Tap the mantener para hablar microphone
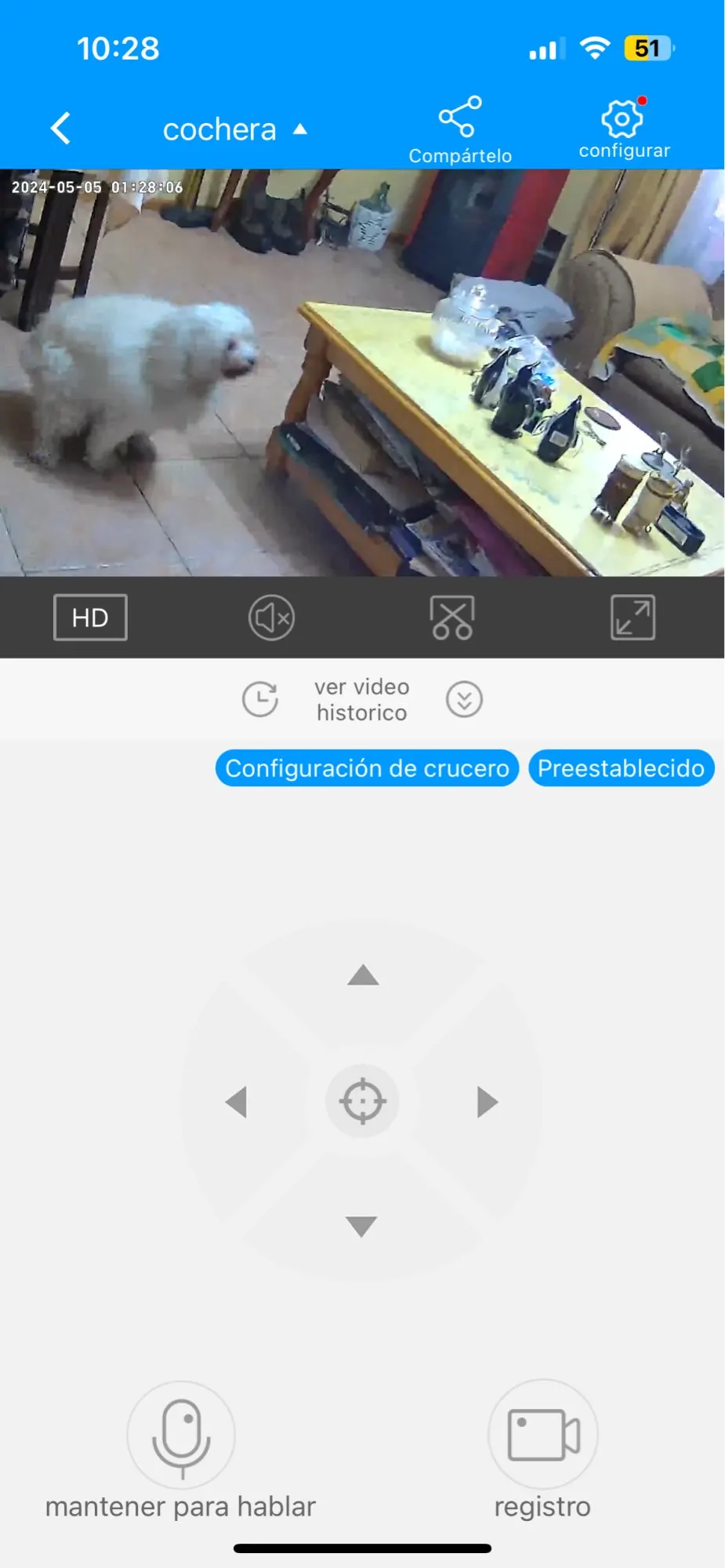The image size is (725, 1568). click(181, 1436)
